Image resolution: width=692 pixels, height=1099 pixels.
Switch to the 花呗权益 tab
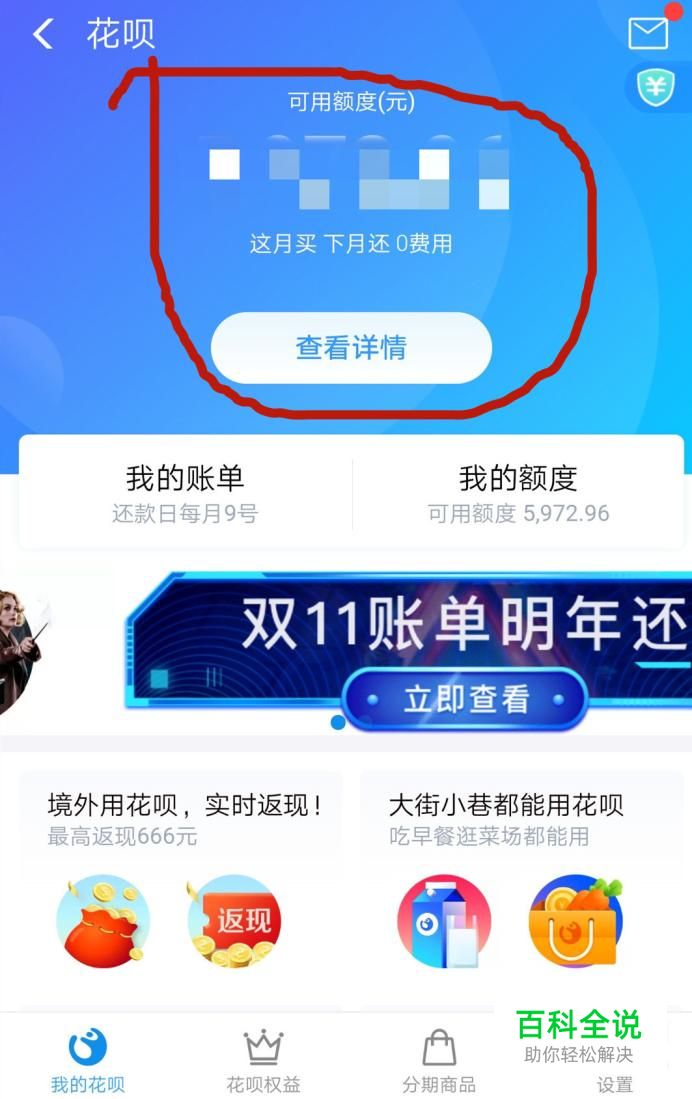(x=263, y=1062)
